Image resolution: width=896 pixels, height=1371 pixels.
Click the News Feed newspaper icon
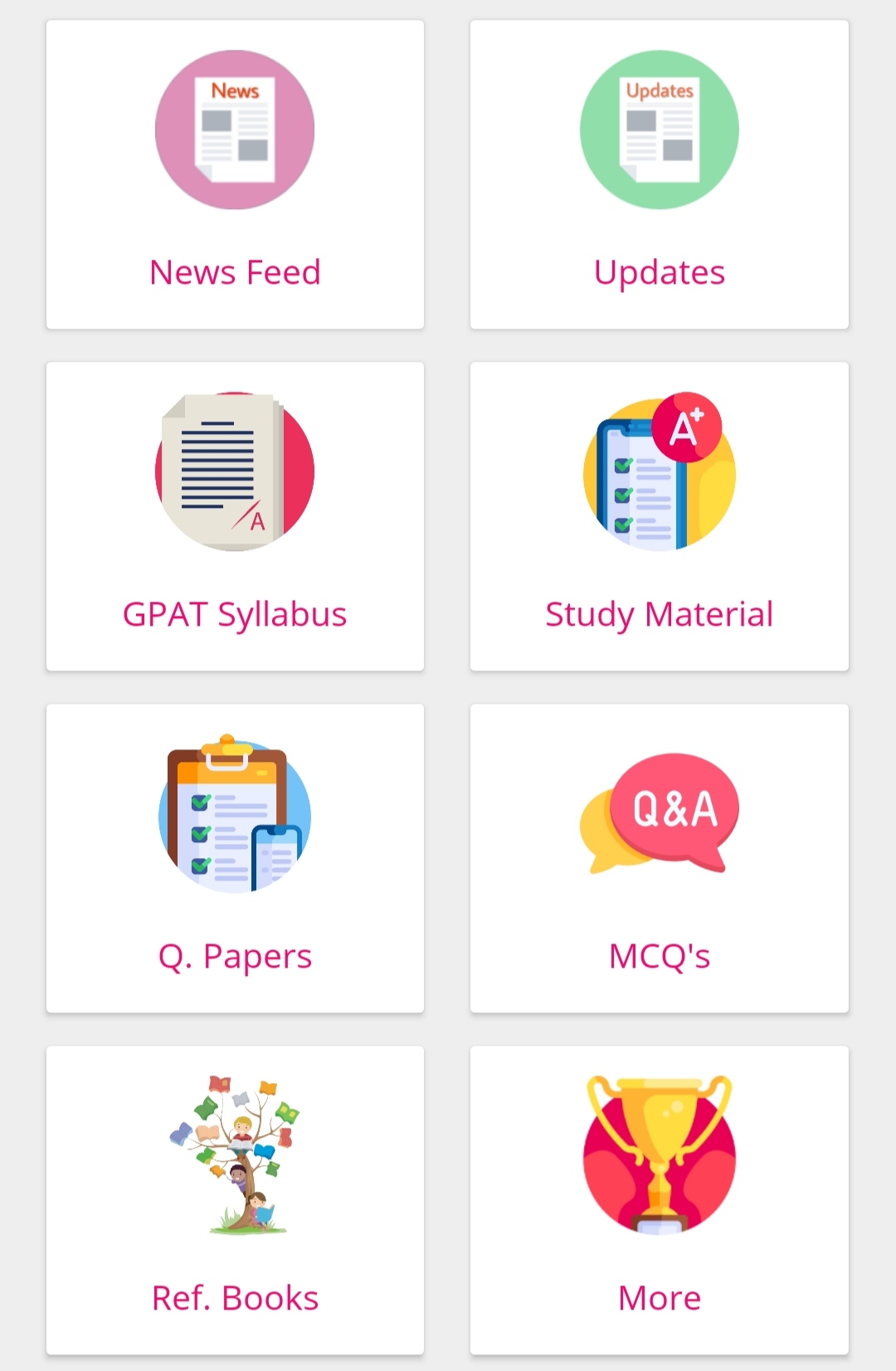[235, 129]
